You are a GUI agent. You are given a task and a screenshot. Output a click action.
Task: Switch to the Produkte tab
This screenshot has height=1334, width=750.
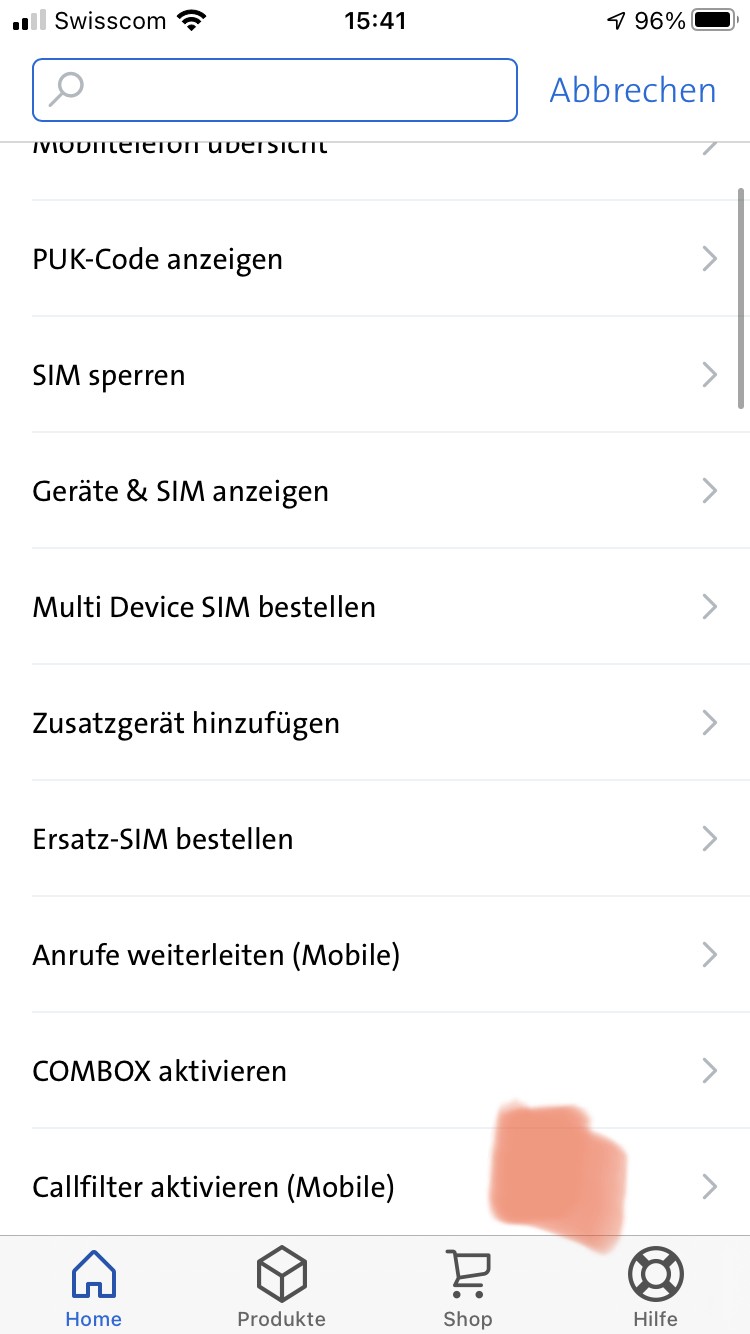(281, 1287)
